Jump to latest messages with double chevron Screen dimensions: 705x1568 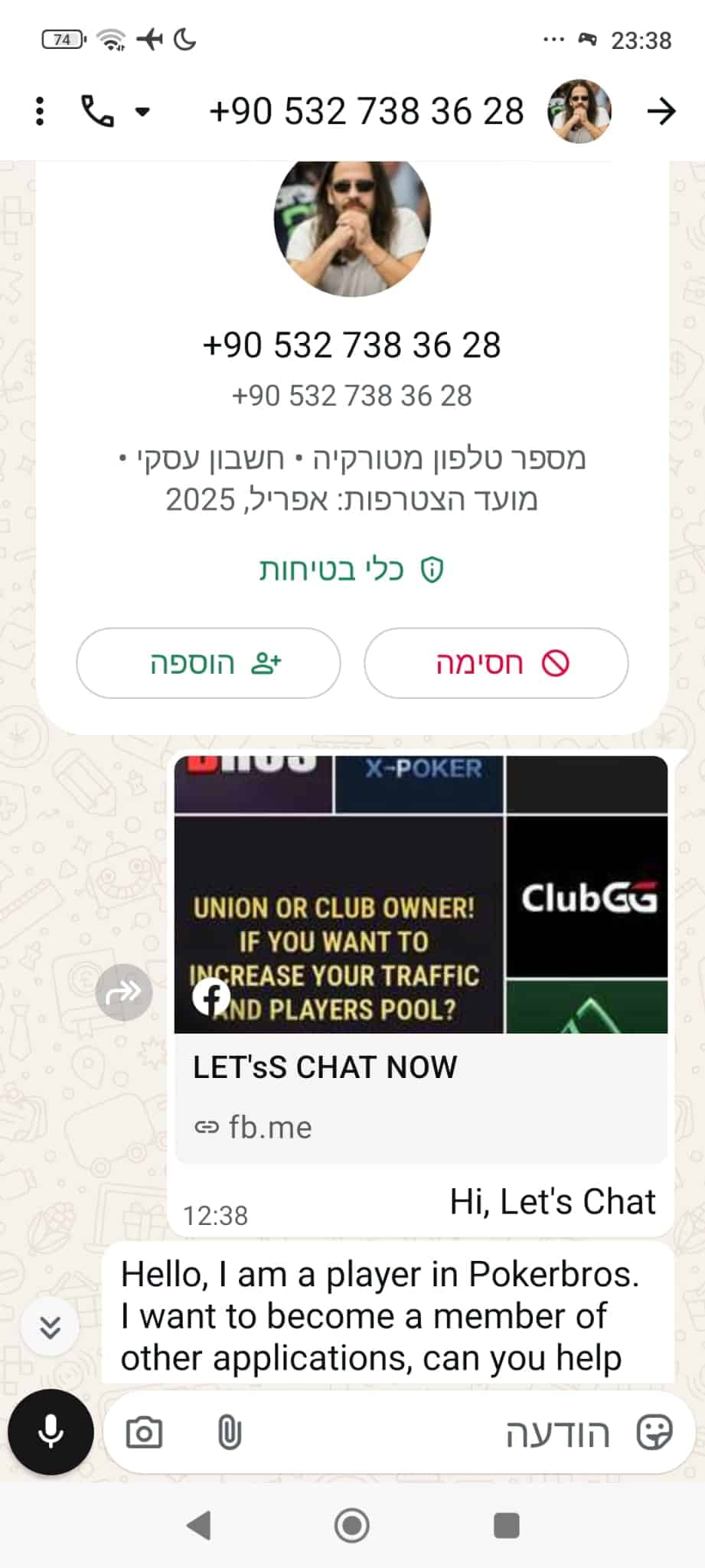pyautogui.click(x=51, y=1327)
